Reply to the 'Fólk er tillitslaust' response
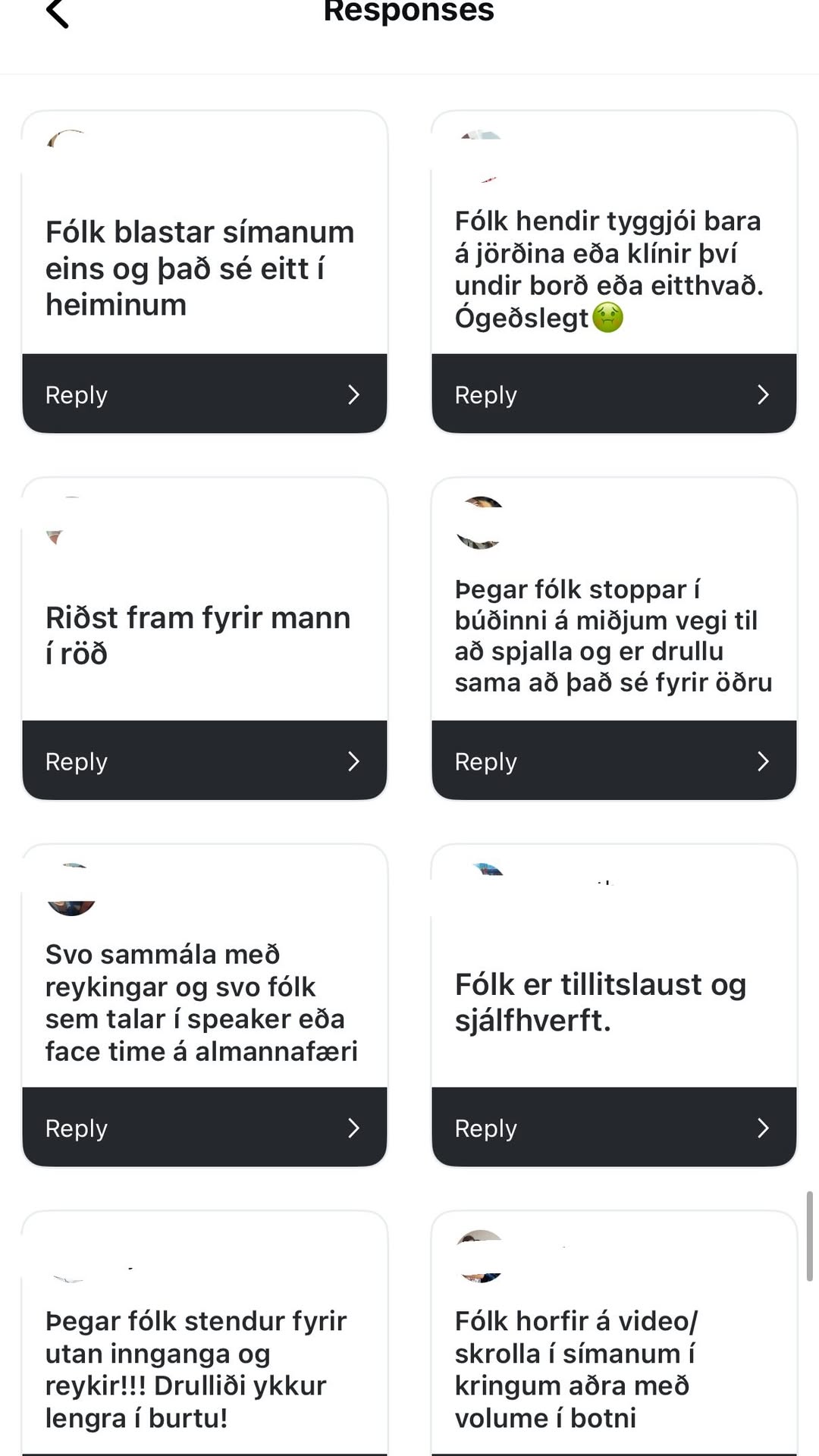This screenshot has width=819, height=1456. pyautogui.click(x=613, y=1128)
